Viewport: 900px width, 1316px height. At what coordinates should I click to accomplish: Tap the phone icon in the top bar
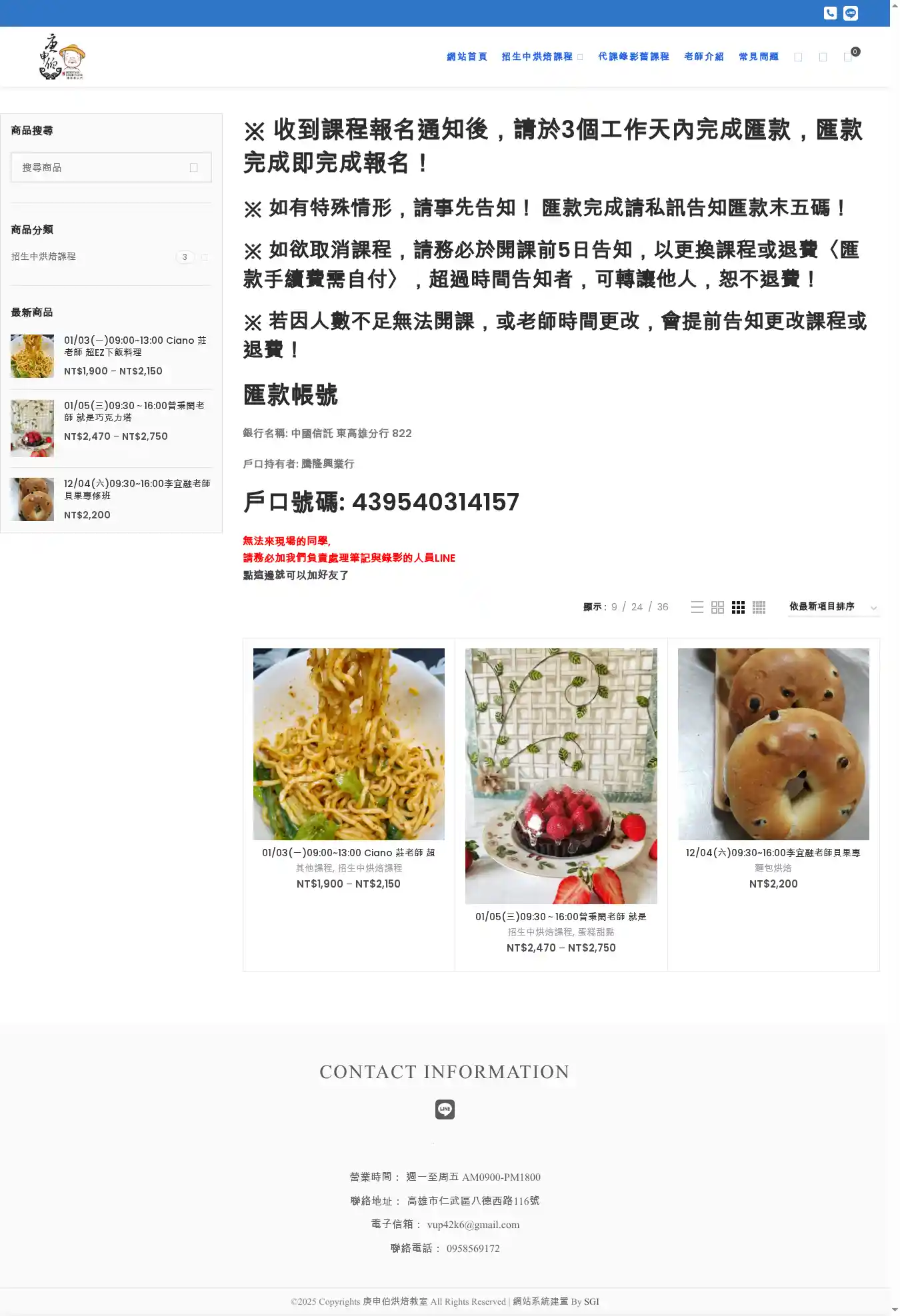(830, 13)
